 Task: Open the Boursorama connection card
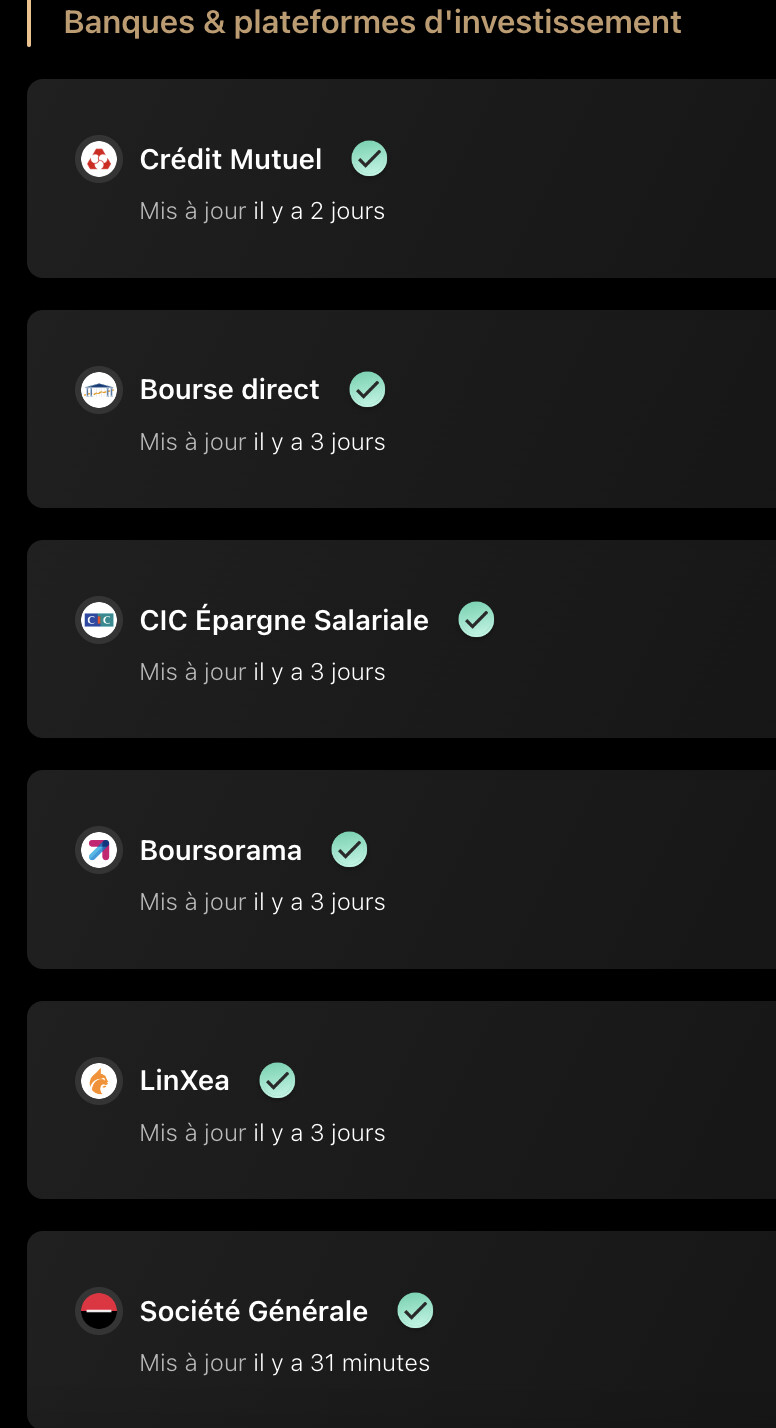pos(401,870)
